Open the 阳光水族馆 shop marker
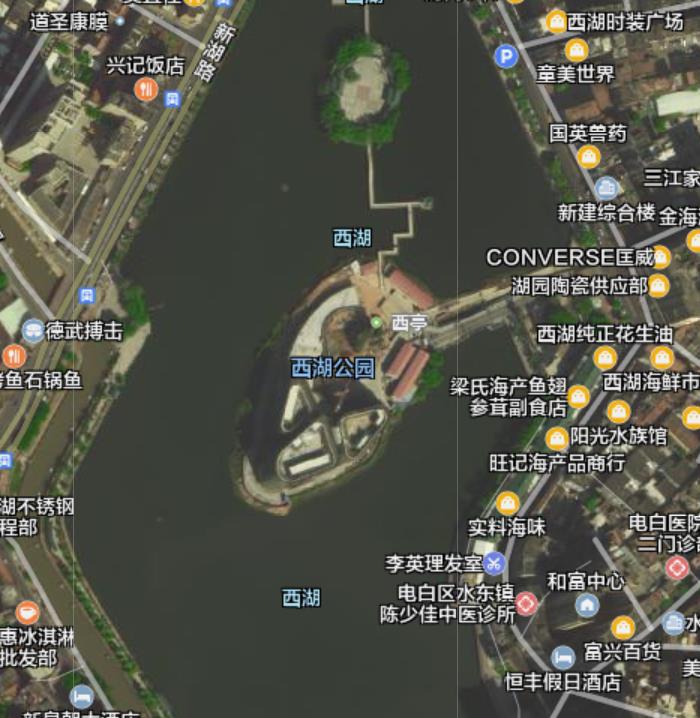 point(557,437)
